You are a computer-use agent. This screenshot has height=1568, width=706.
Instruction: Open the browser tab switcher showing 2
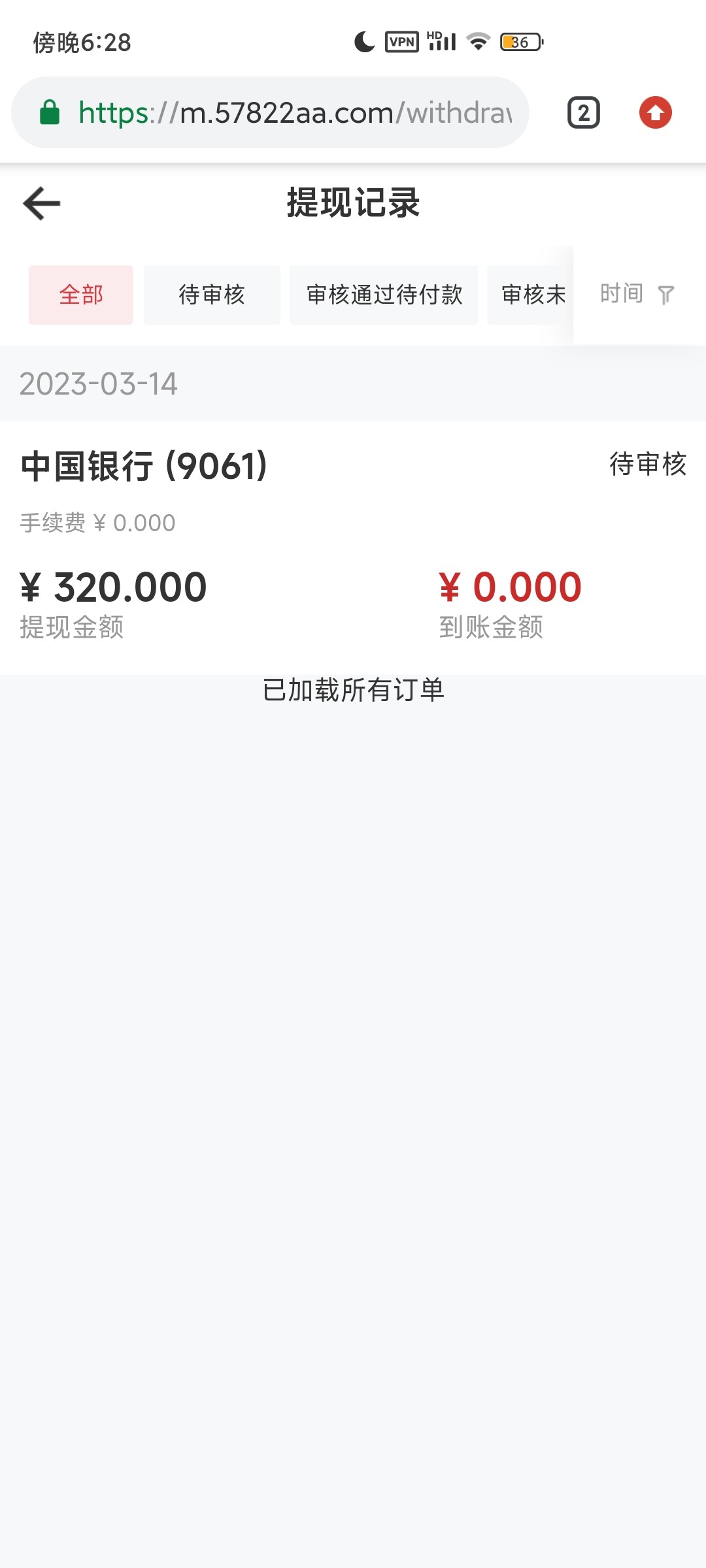[583, 112]
